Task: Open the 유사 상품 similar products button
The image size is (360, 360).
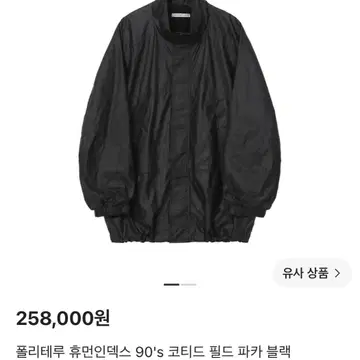Action: click(x=312, y=273)
